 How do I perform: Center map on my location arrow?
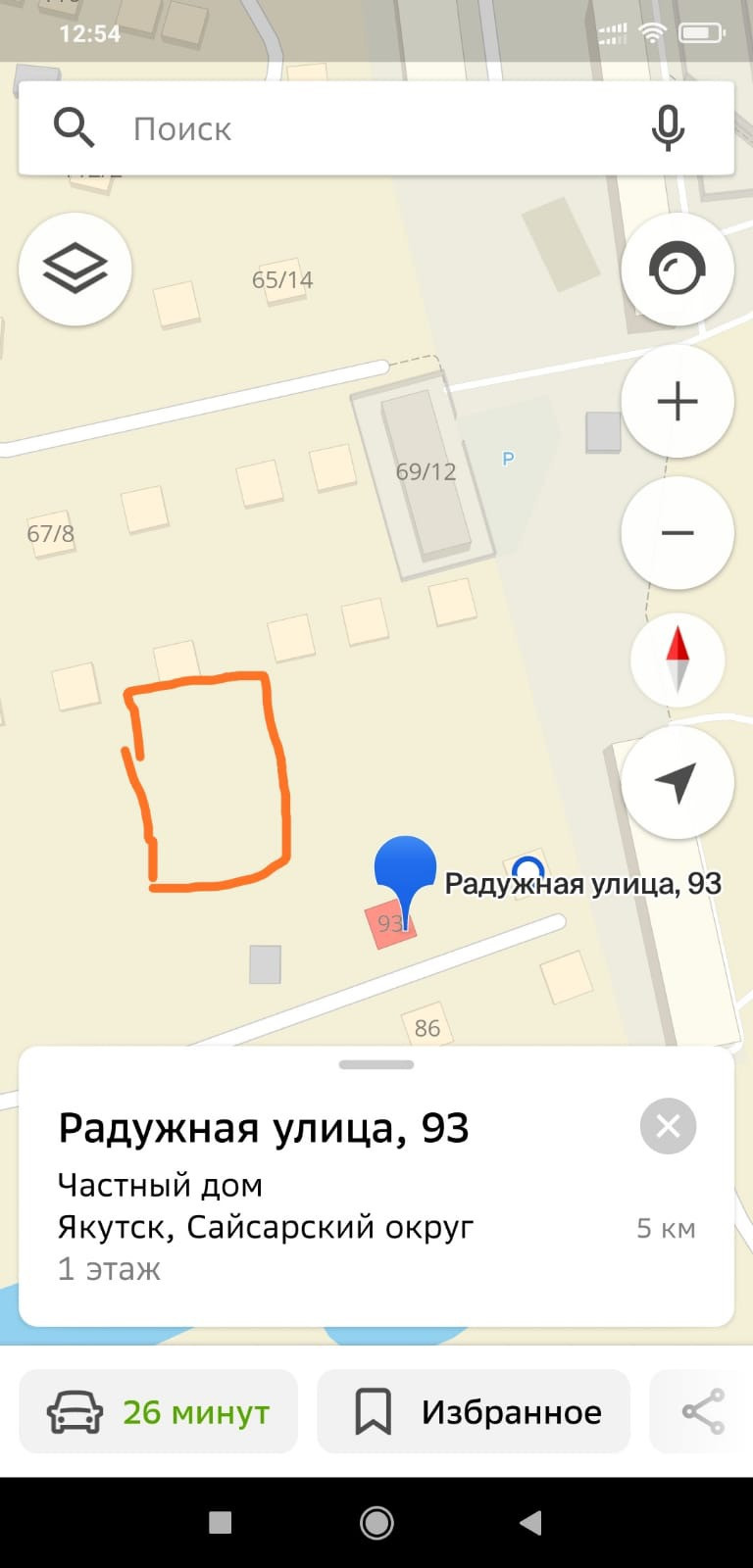pyautogui.click(x=678, y=782)
